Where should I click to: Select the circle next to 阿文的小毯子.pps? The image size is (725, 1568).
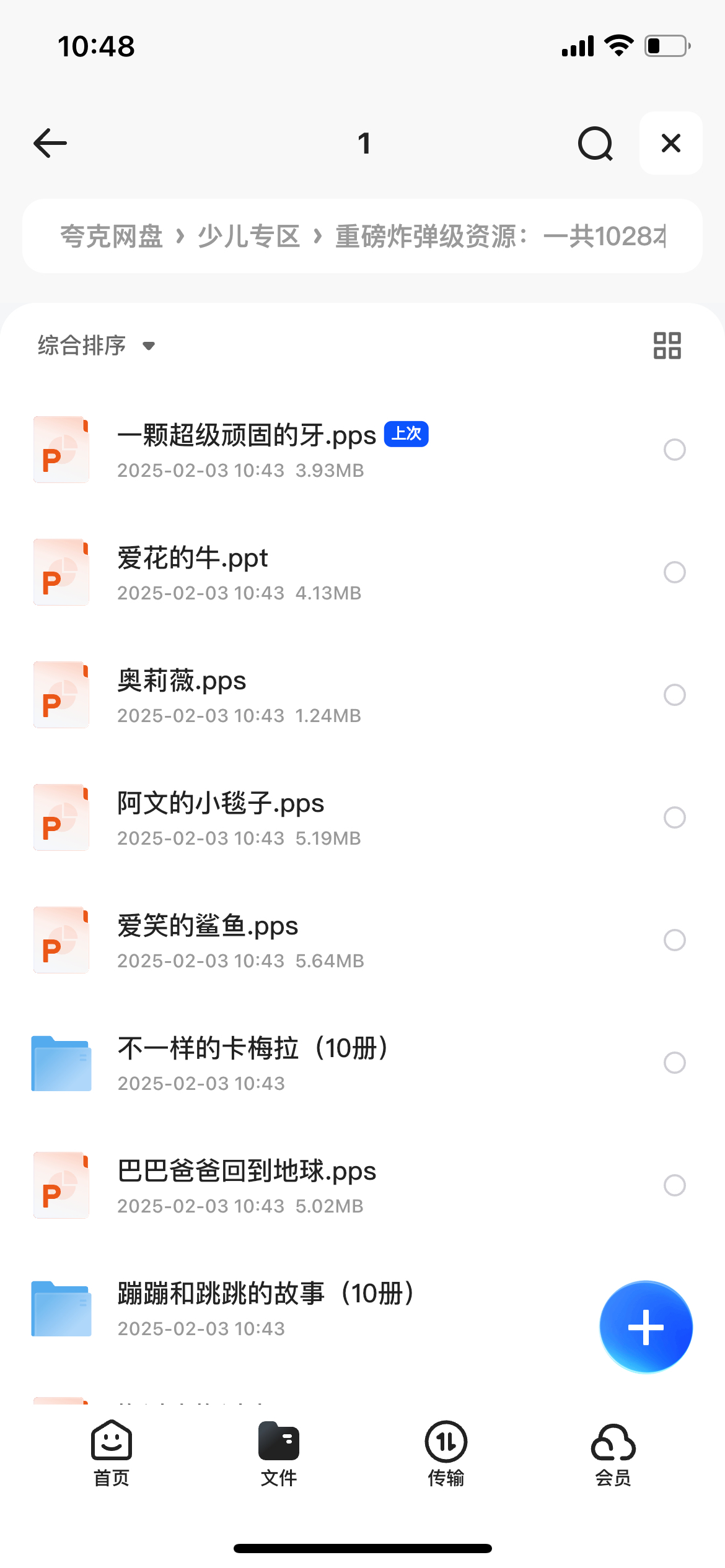pos(675,817)
